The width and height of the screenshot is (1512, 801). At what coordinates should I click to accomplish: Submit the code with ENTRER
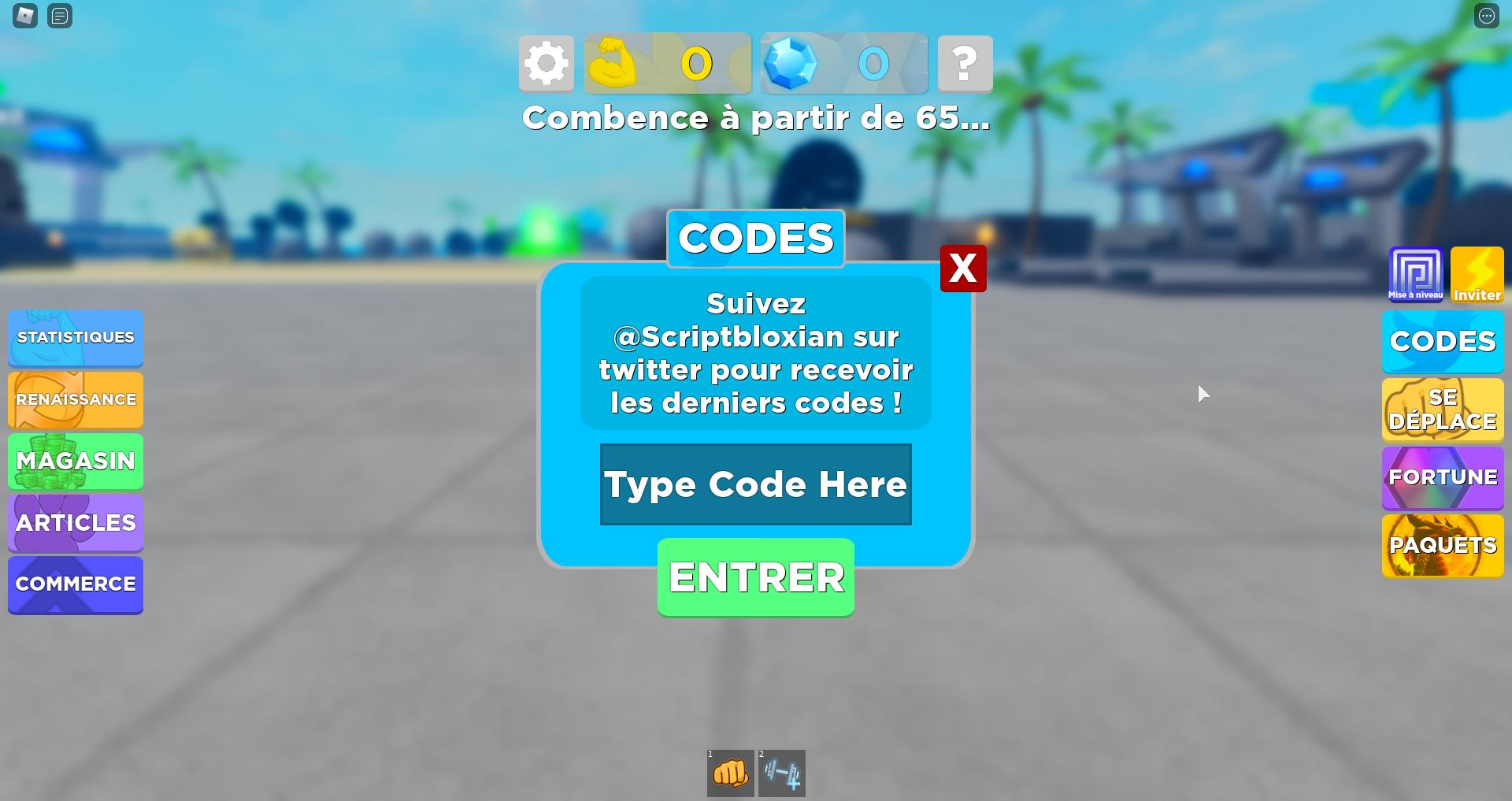(755, 577)
